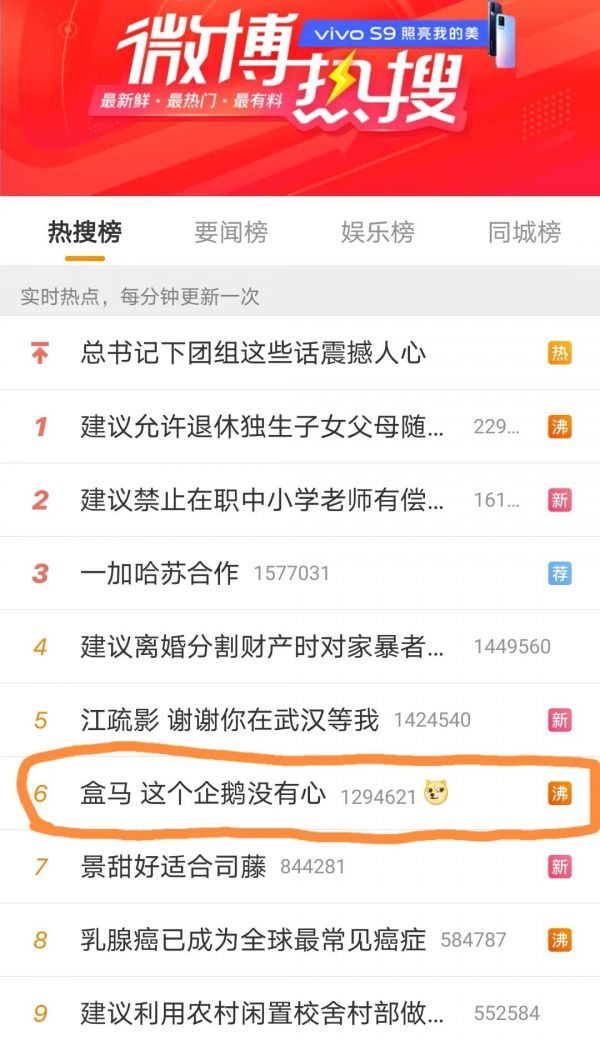Open 江疏影 谢谢你在武汉等我 topic
Viewport: 600px width, 1040px height.
pos(230,720)
